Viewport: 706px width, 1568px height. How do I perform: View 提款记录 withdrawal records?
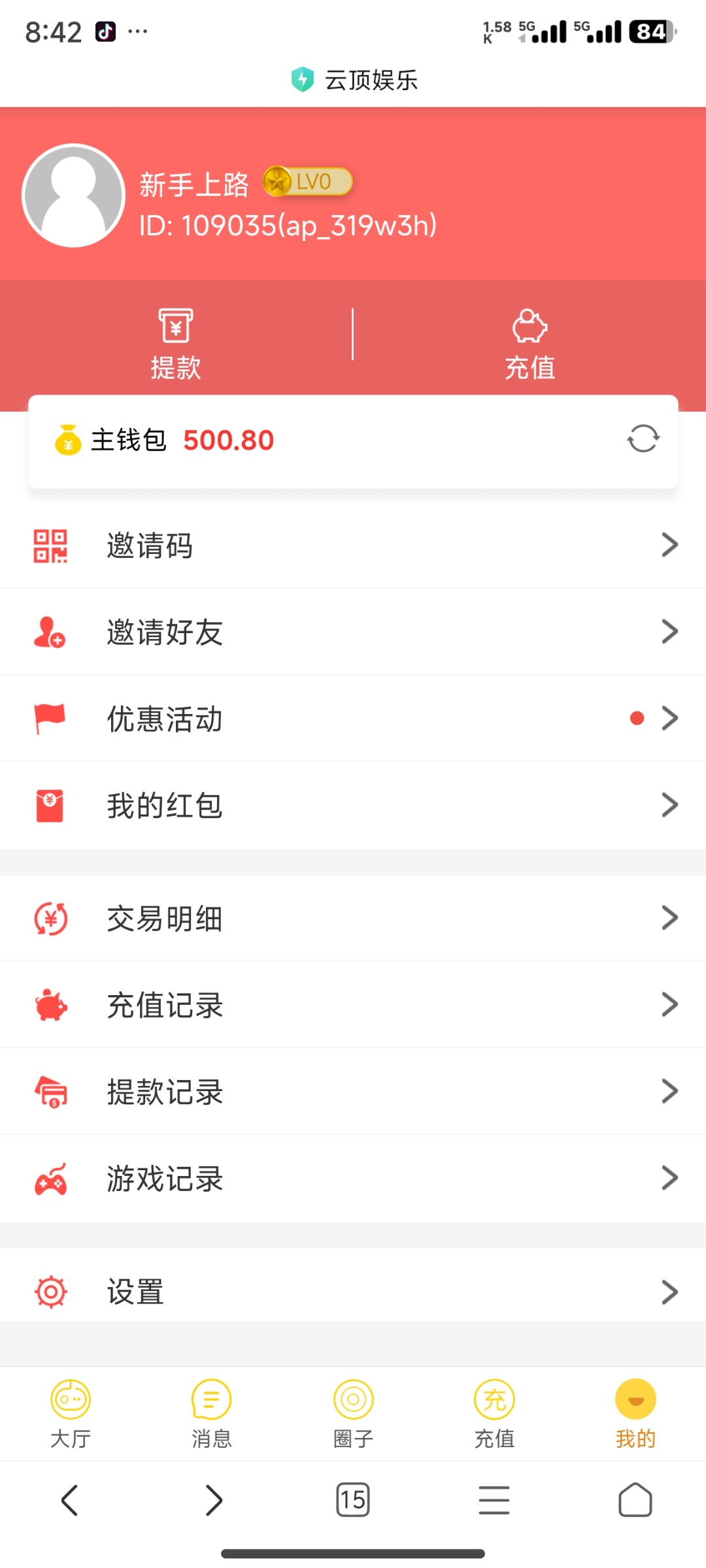tap(353, 1092)
